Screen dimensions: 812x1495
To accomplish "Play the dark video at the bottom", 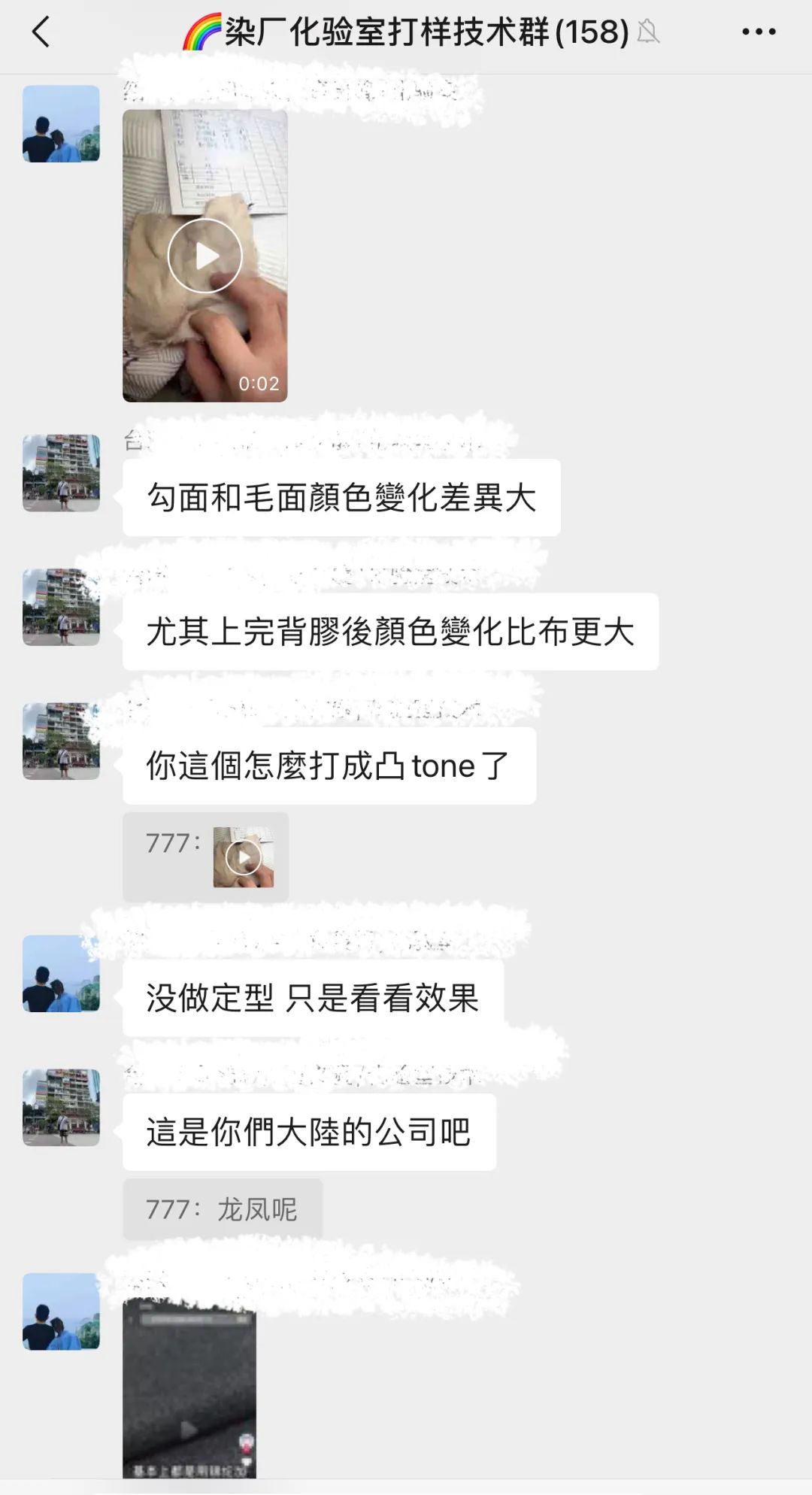I will pyautogui.click(x=189, y=1388).
